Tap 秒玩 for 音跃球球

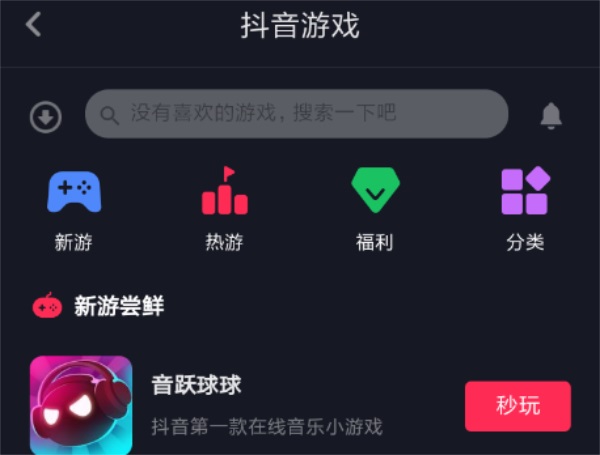click(x=517, y=406)
